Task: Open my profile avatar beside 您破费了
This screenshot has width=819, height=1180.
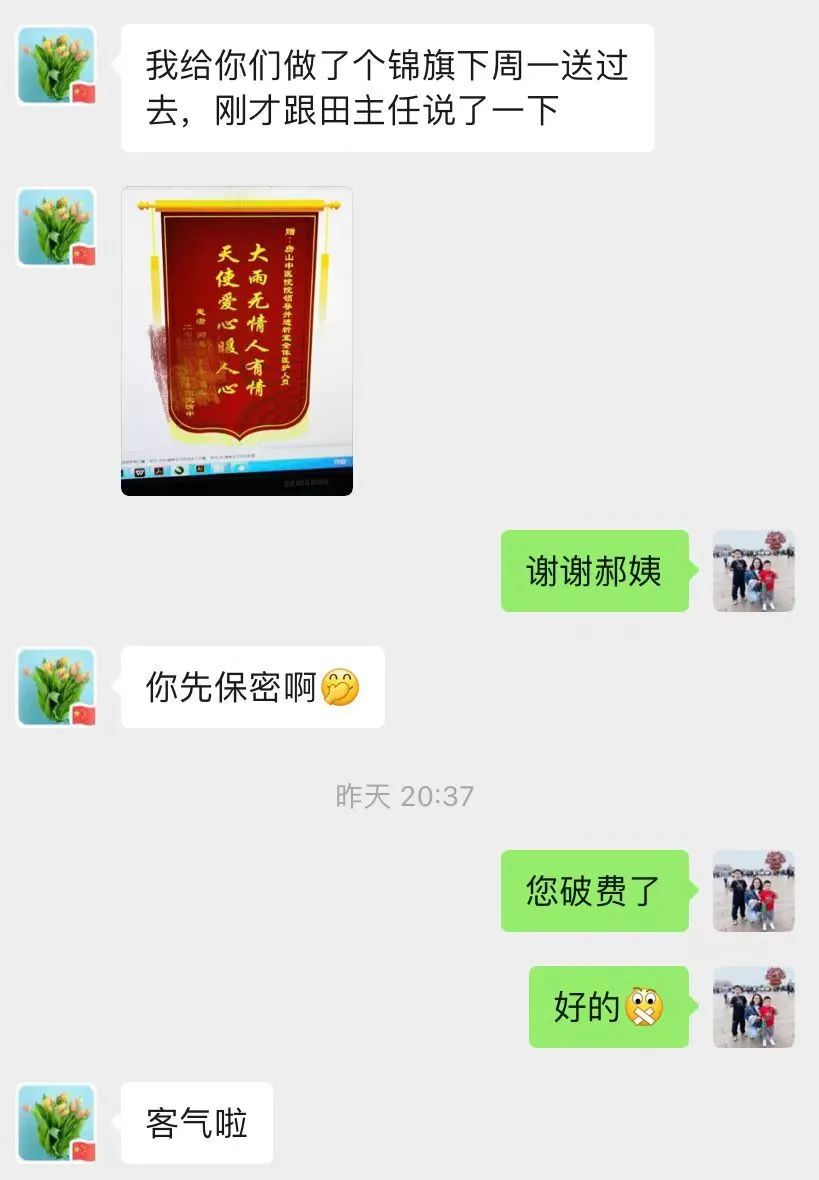Action: (753, 891)
